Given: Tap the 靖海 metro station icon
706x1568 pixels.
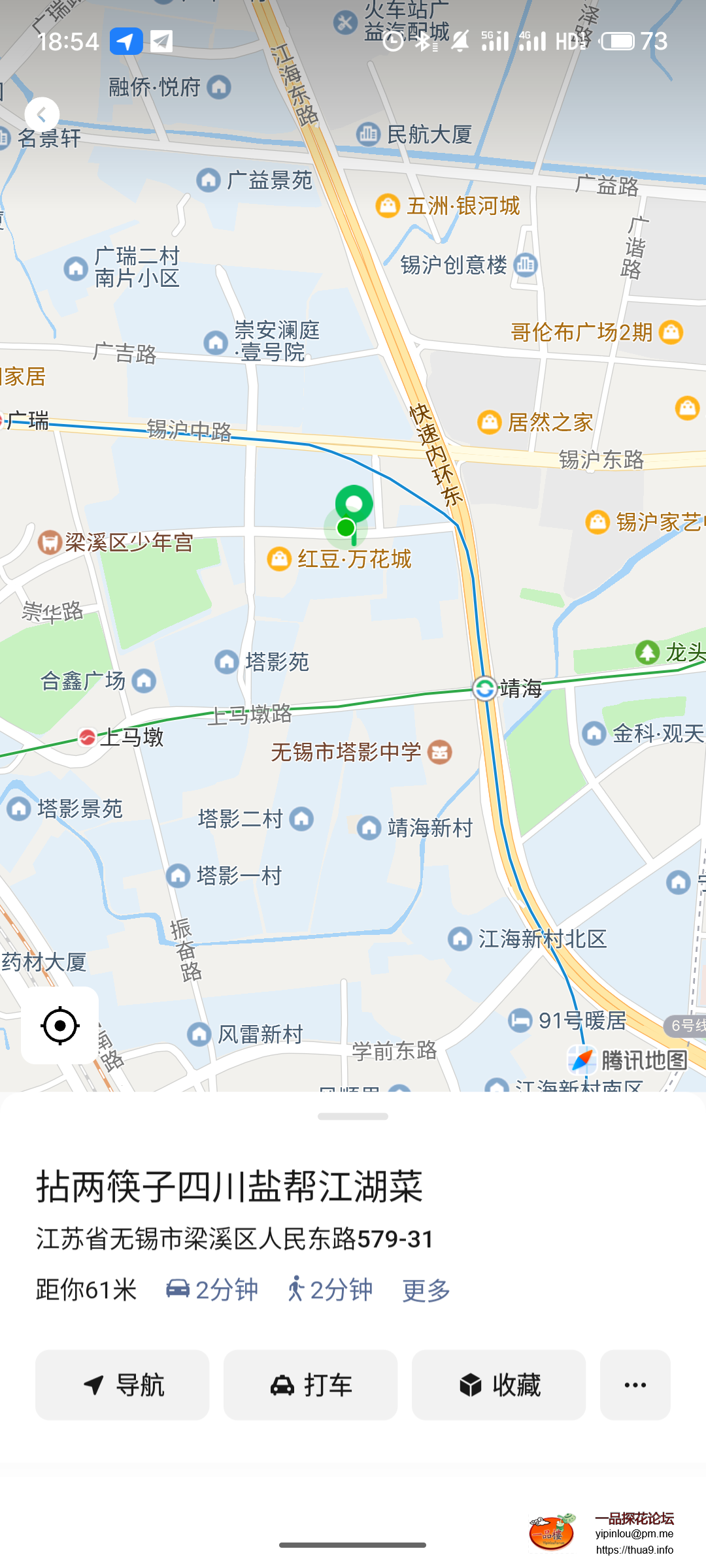Looking at the screenshot, I should [x=484, y=688].
